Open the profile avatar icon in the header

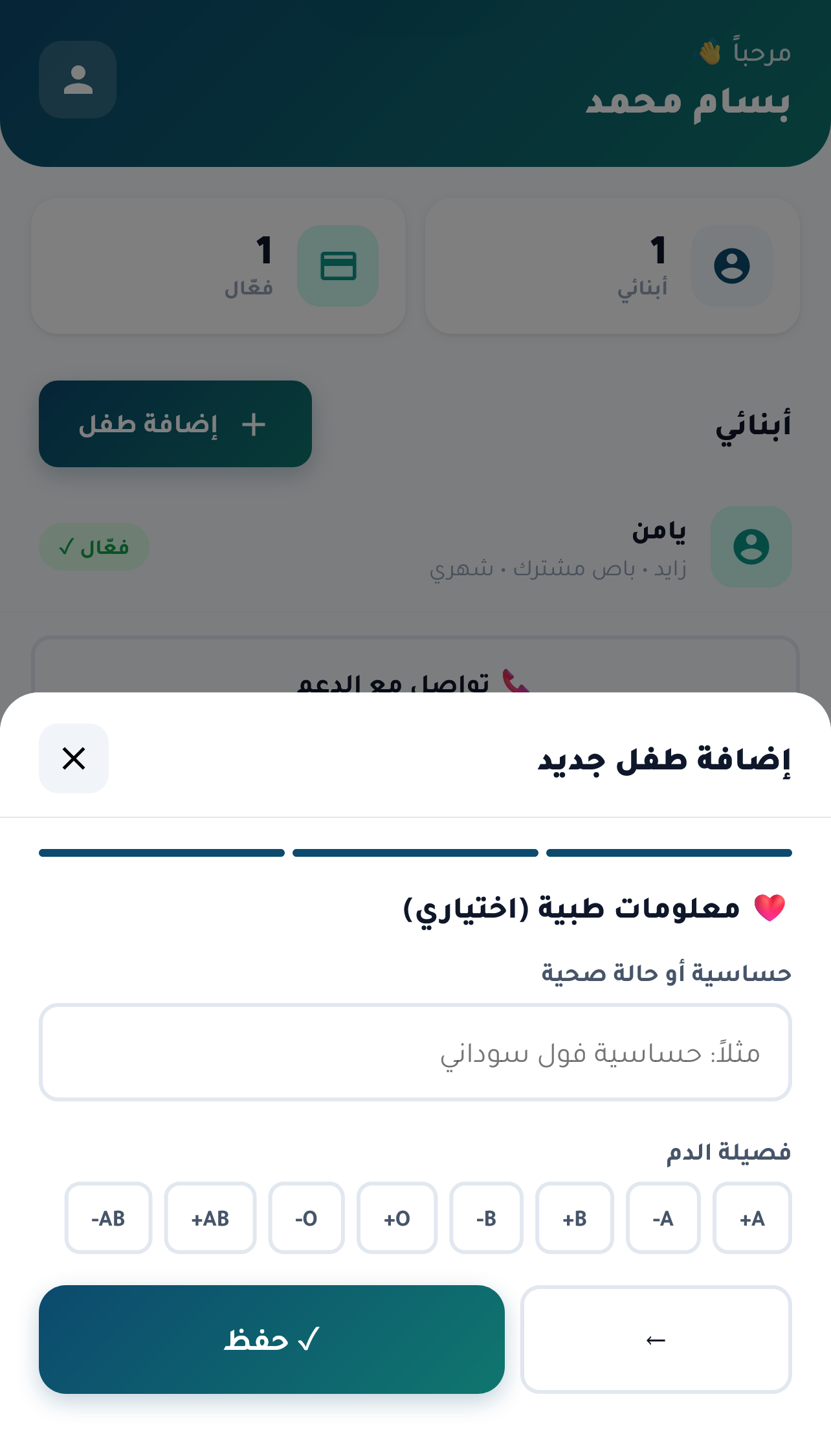(x=77, y=79)
